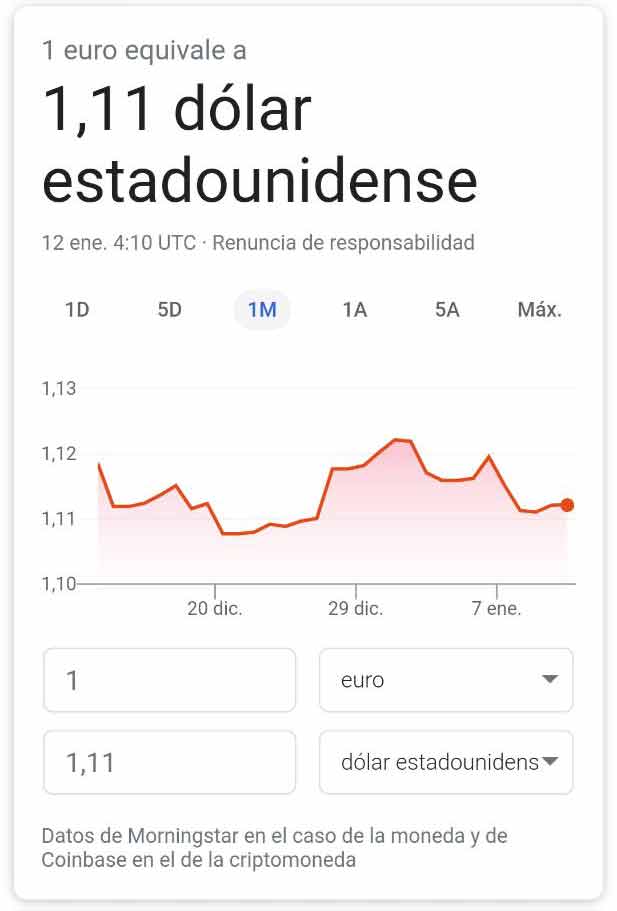
Task: Show the 1M chart range
Action: pos(262,310)
